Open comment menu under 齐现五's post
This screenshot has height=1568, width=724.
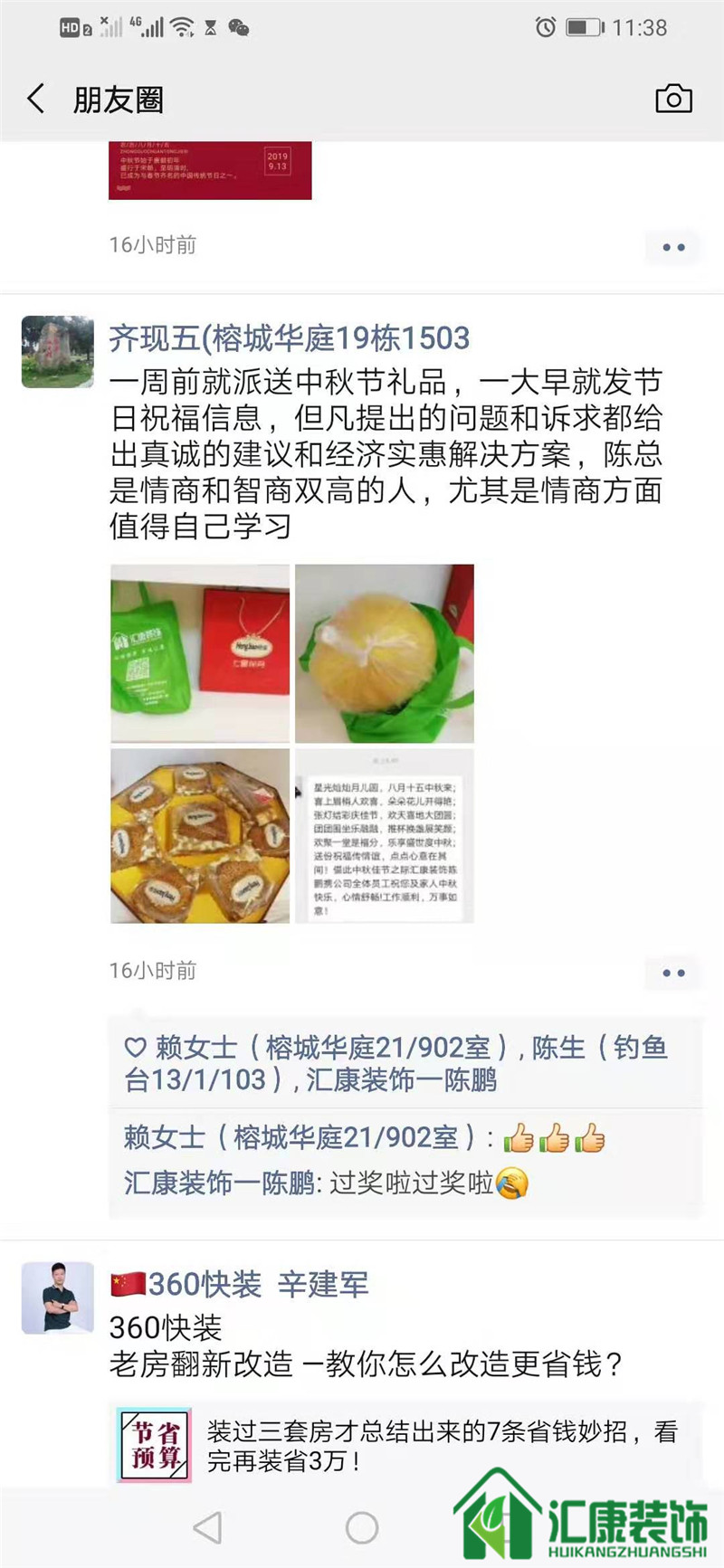pos(673,974)
